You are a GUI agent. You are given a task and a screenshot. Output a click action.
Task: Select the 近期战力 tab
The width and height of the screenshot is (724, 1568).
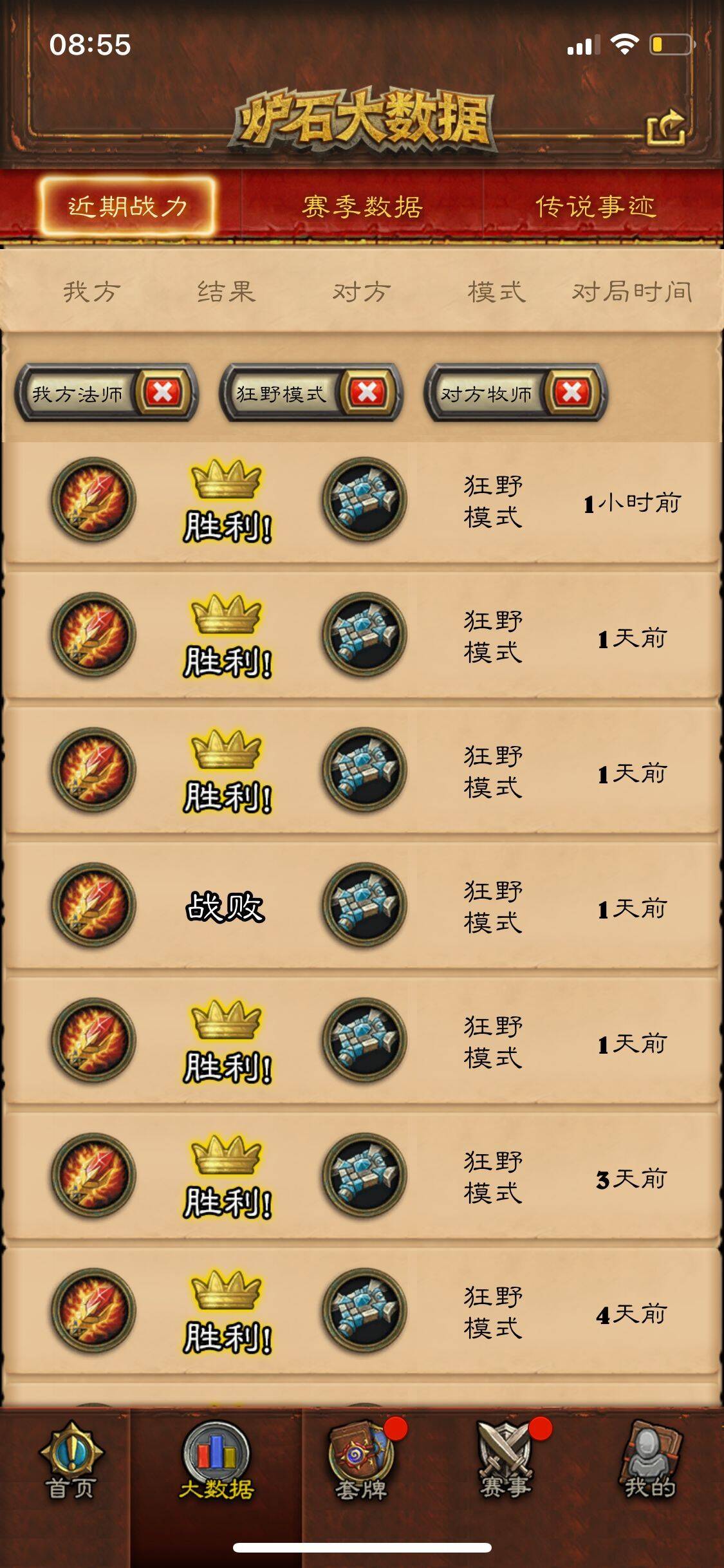pos(127,207)
